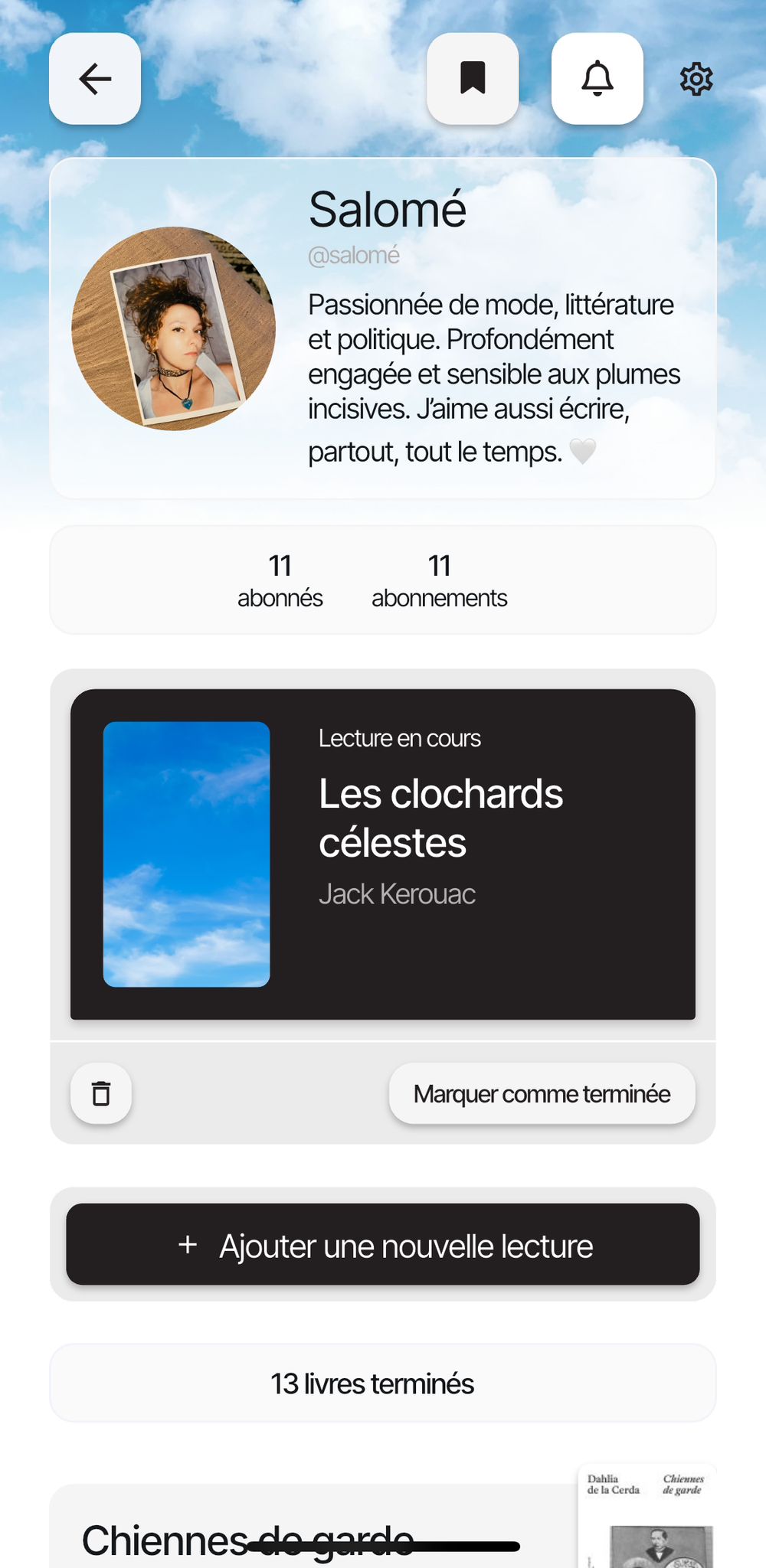The height and width of the screenshot is (1568, 766).
Task: Open the bookmarks icon
Action: [x=473, y=79]
